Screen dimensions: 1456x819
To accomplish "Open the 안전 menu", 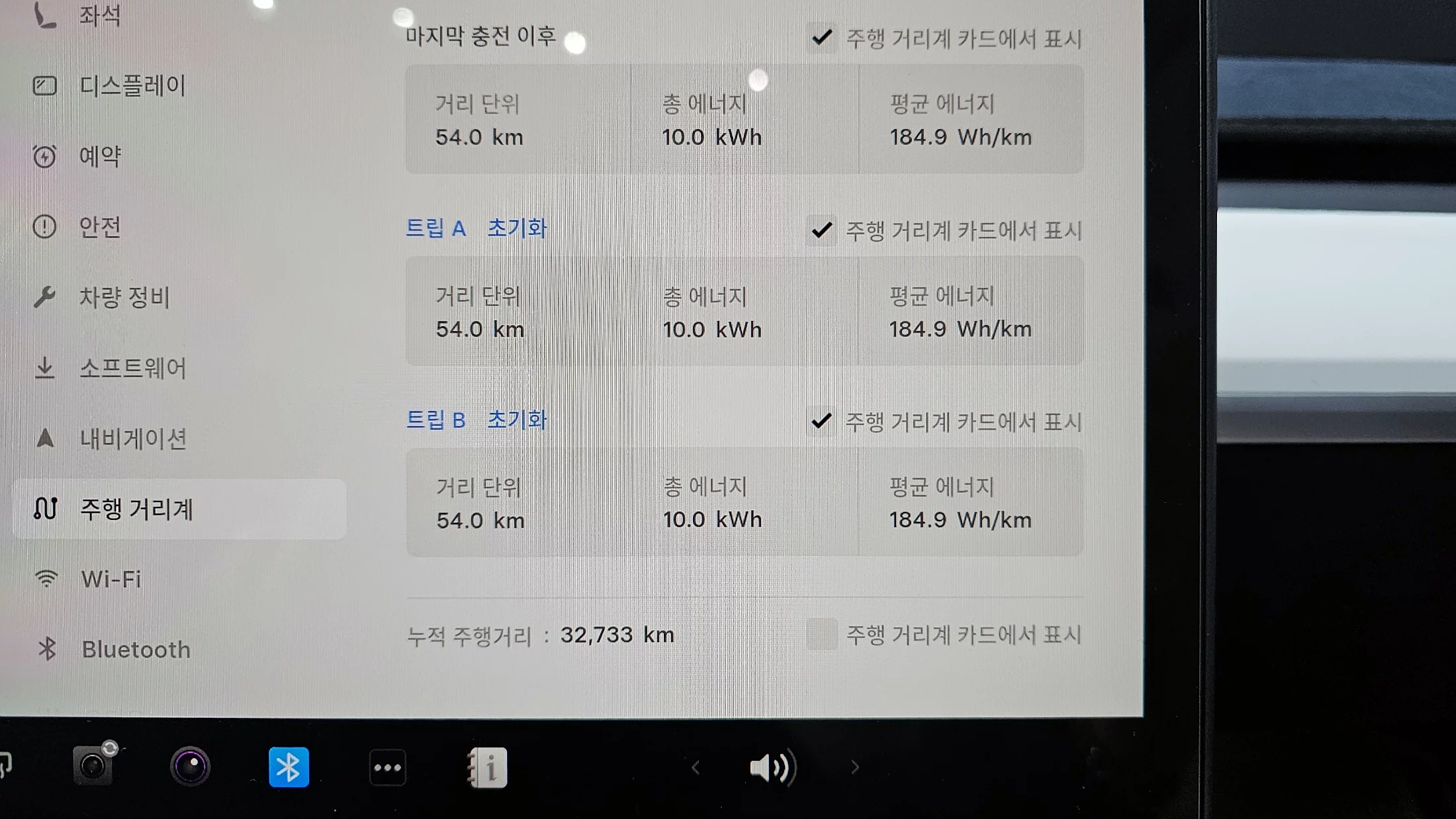I will [100, 227].
